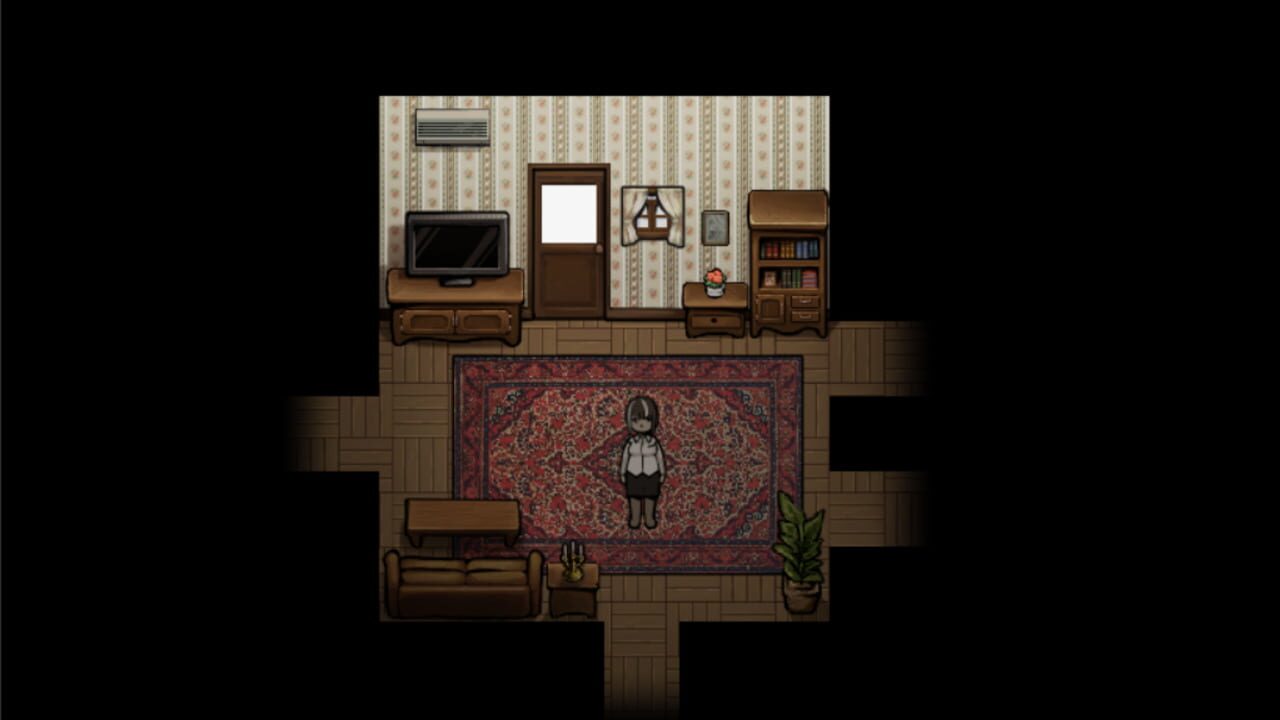Examine the flat-screen television
The image size is (1280, 720).
[x=457, y=247]
